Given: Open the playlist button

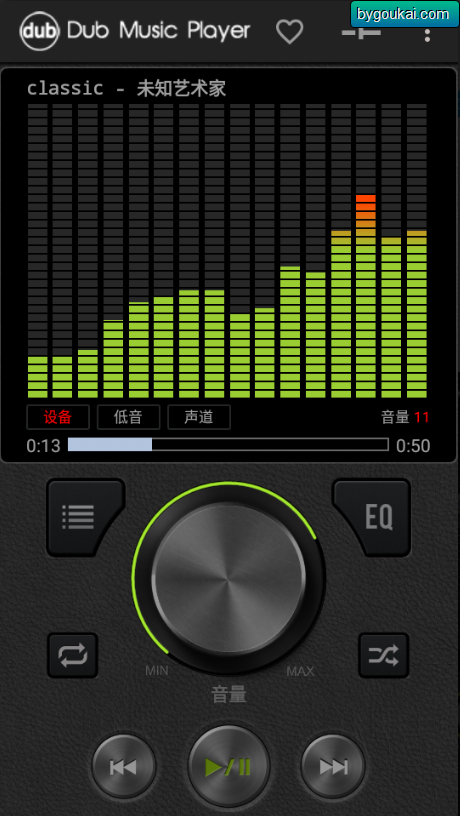Looking at the screenshot, I should click(x=86, y=517).
